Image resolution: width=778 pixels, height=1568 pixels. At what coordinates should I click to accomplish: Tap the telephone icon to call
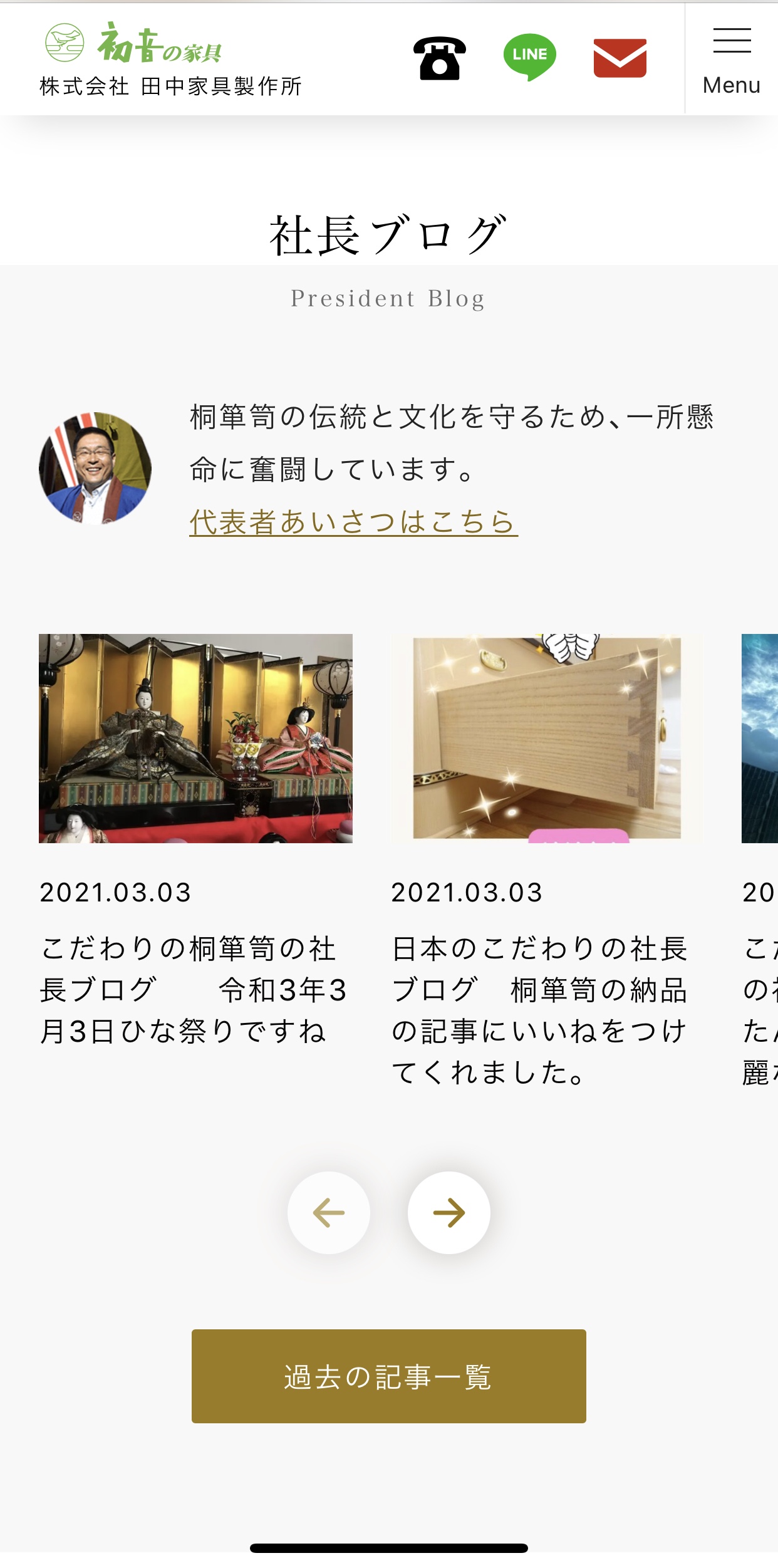(439, 58)
